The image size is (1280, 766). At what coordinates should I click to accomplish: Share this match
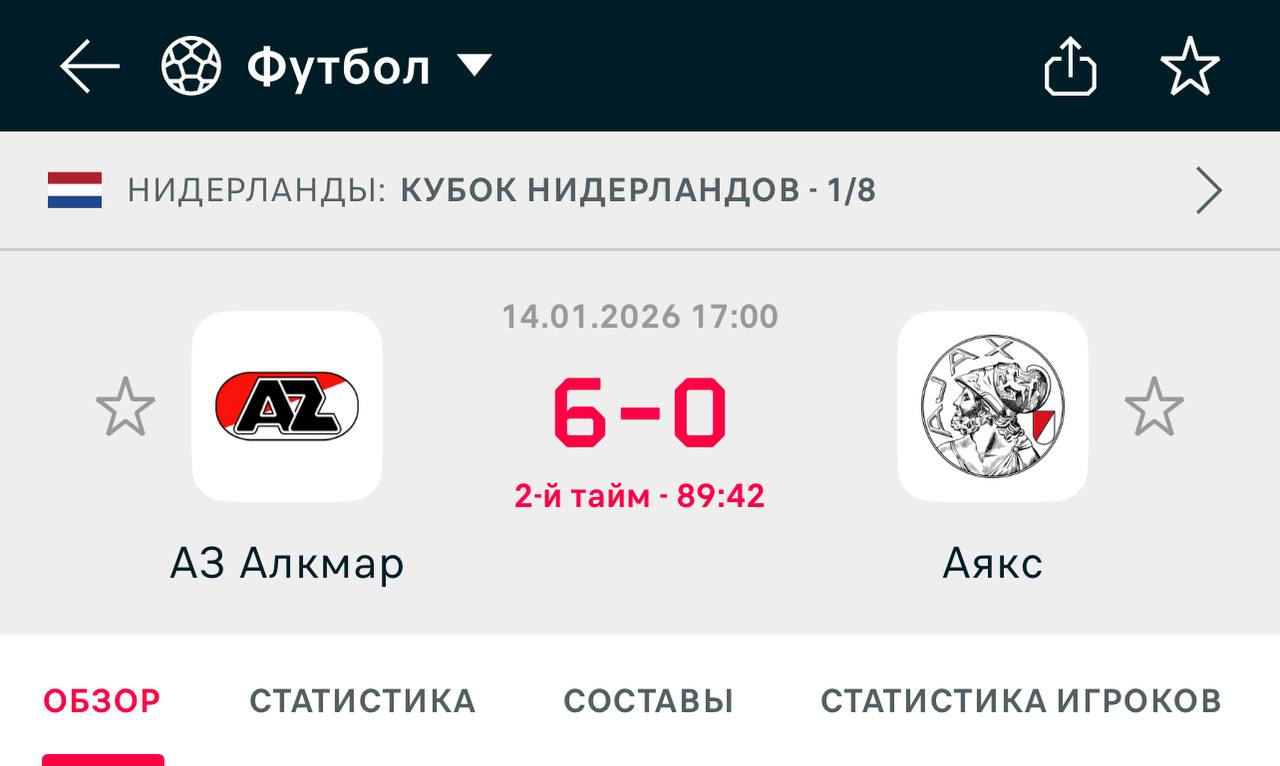point(1070,66)
